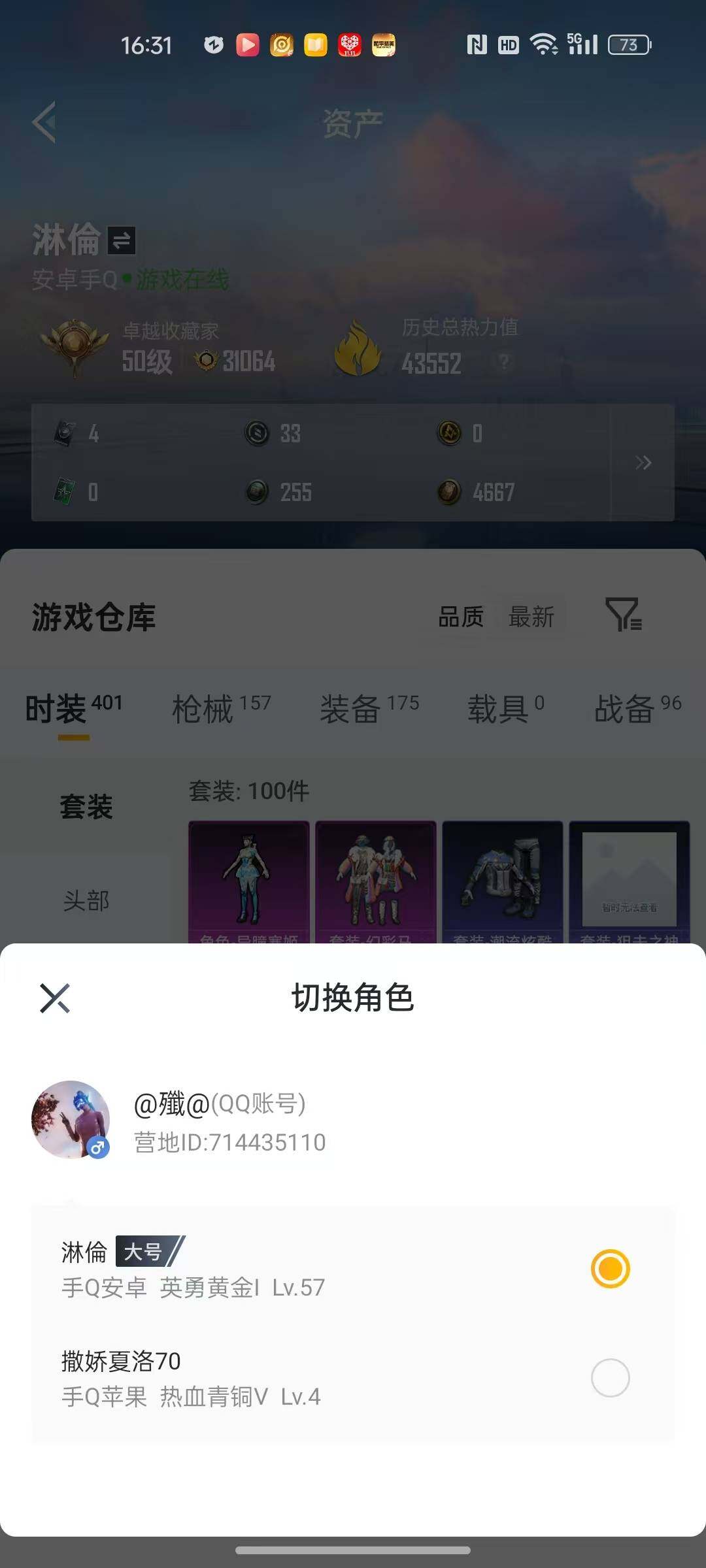The image size is (706, 1568).
Task: Select the 淋倫 大号 character radio button
Action: click(x=610, y=1267)
